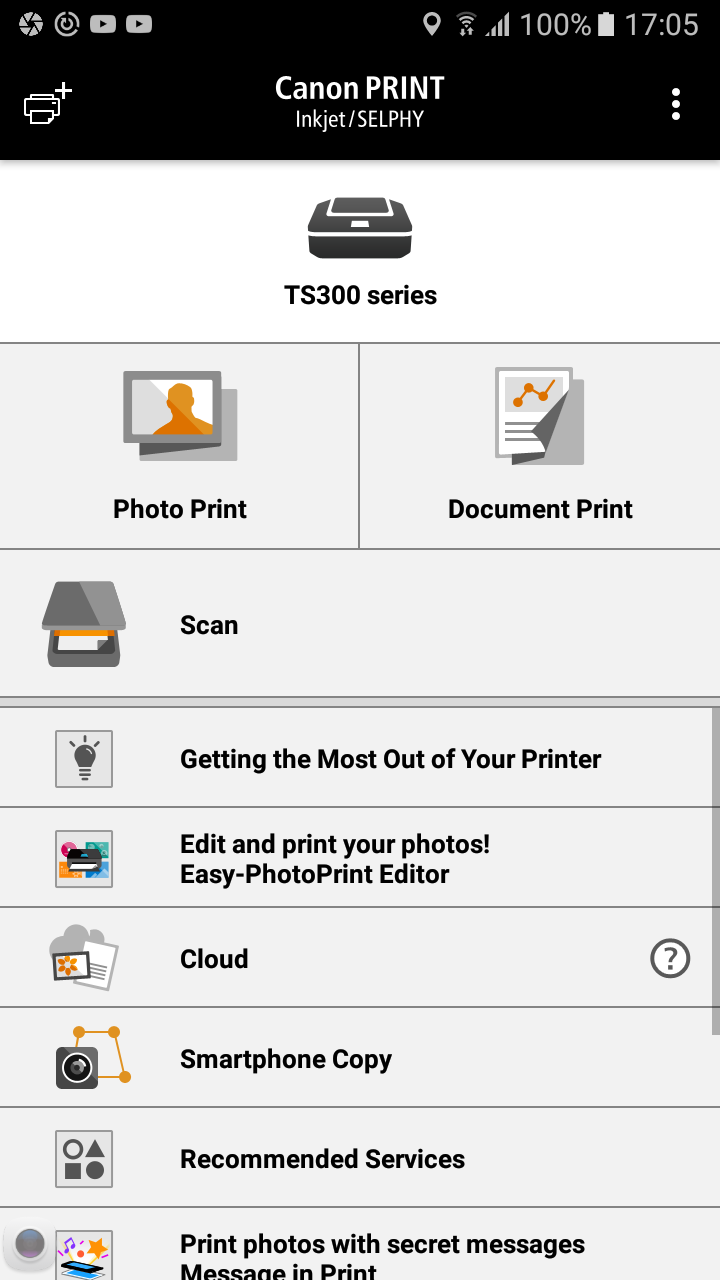Launch Easy-PhotoPrint Editor

coord(360,858)
